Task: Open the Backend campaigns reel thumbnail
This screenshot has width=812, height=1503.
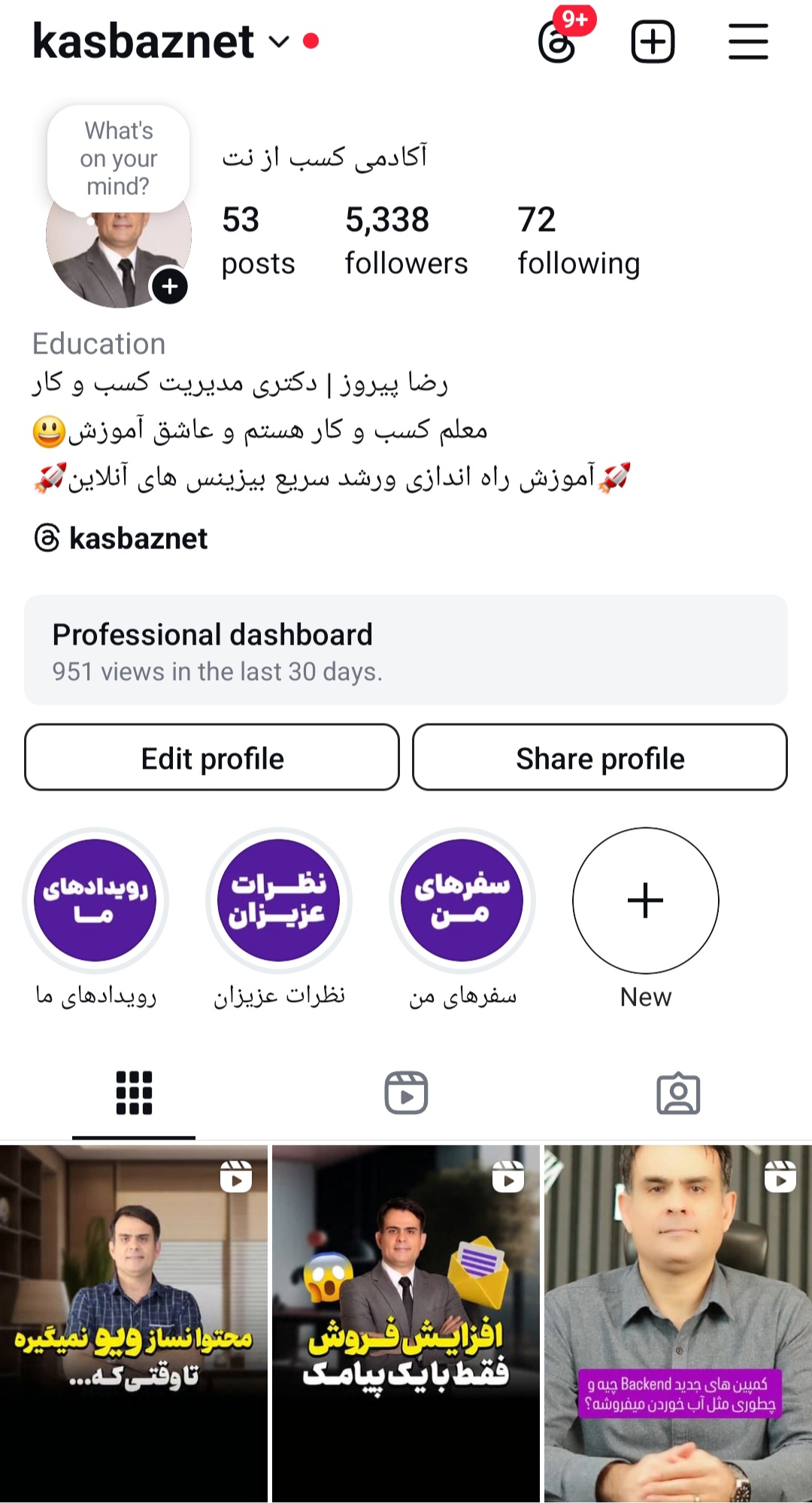Action: [677, 1324]
